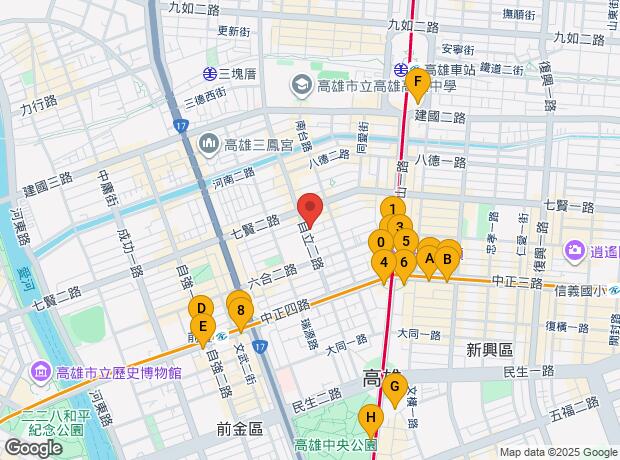The width and height of the screenshot is (620, 460).
Task: Select the marker numbered 5
Action: pos(406,241)
